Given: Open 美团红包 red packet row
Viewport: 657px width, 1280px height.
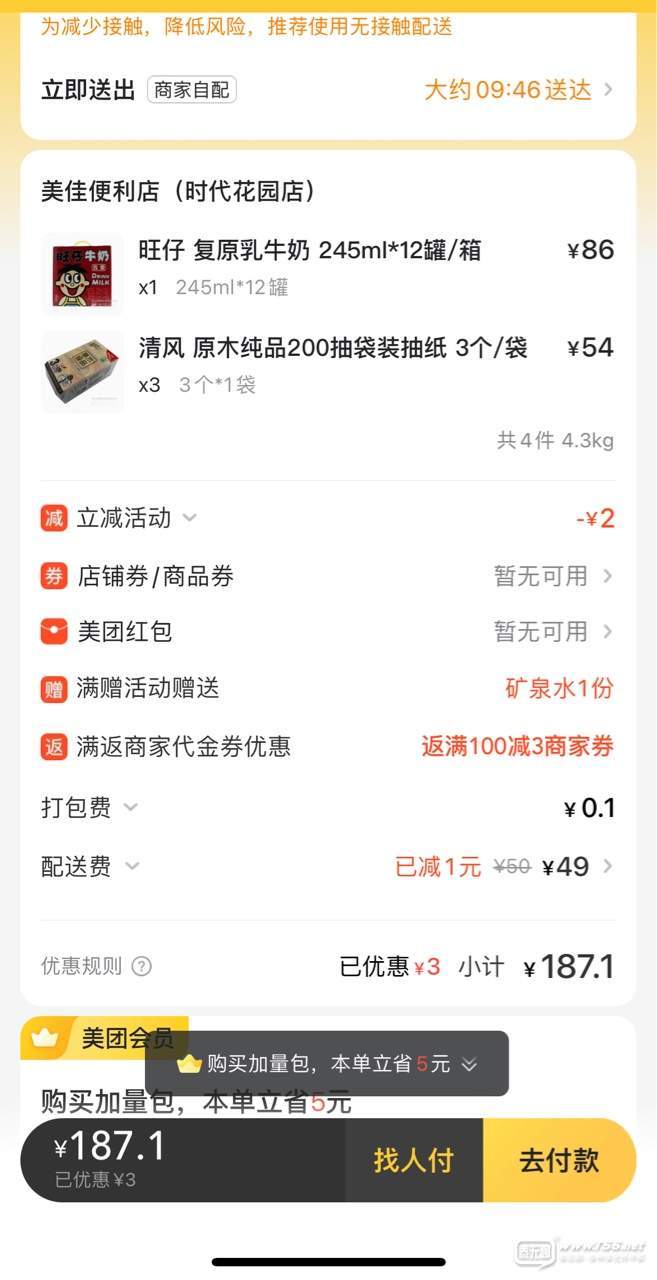Looking at the screenshot, I should click(x=327, y=631).
